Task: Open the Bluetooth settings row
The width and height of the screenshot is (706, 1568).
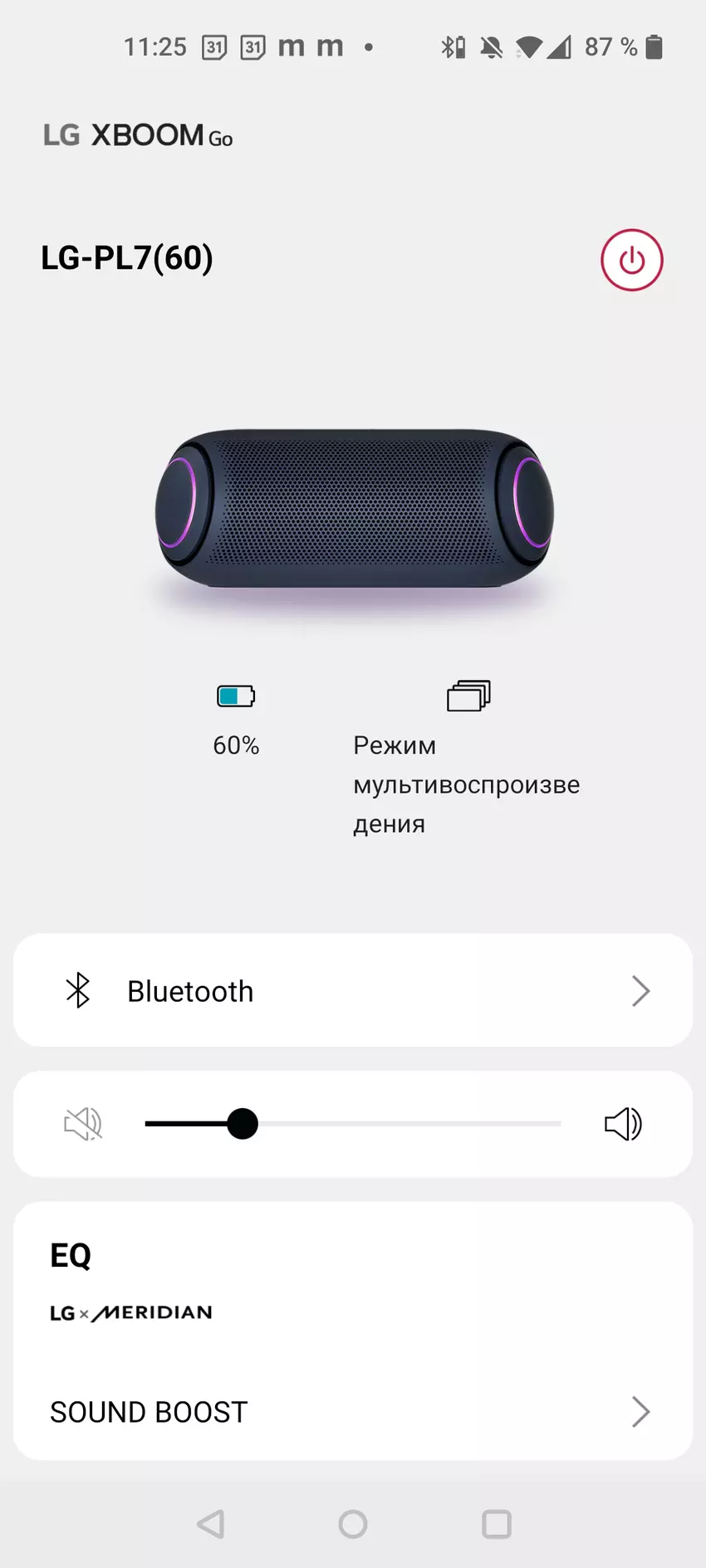Action: pyautogui.click(x=353, y=990)
